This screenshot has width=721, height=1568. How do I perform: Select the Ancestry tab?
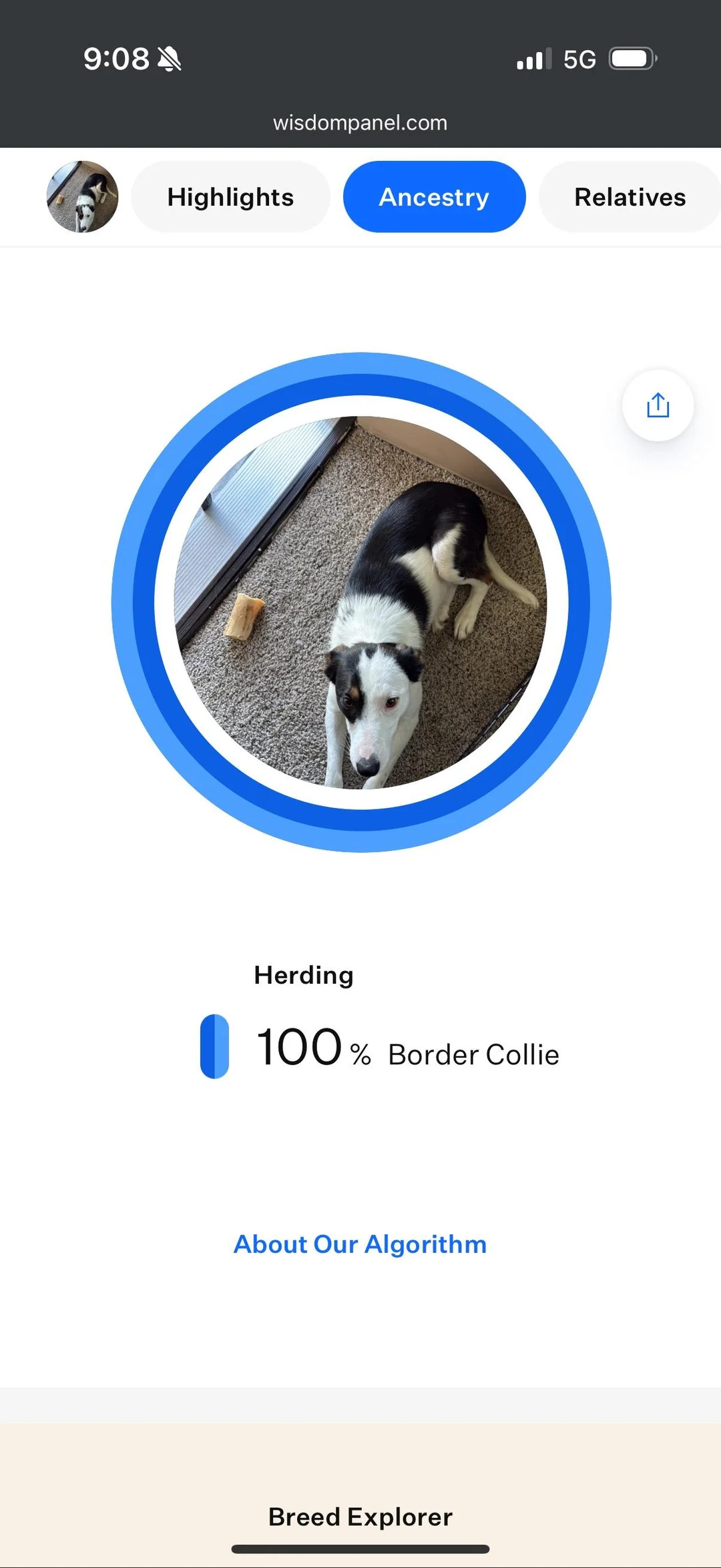coord(434,197)
